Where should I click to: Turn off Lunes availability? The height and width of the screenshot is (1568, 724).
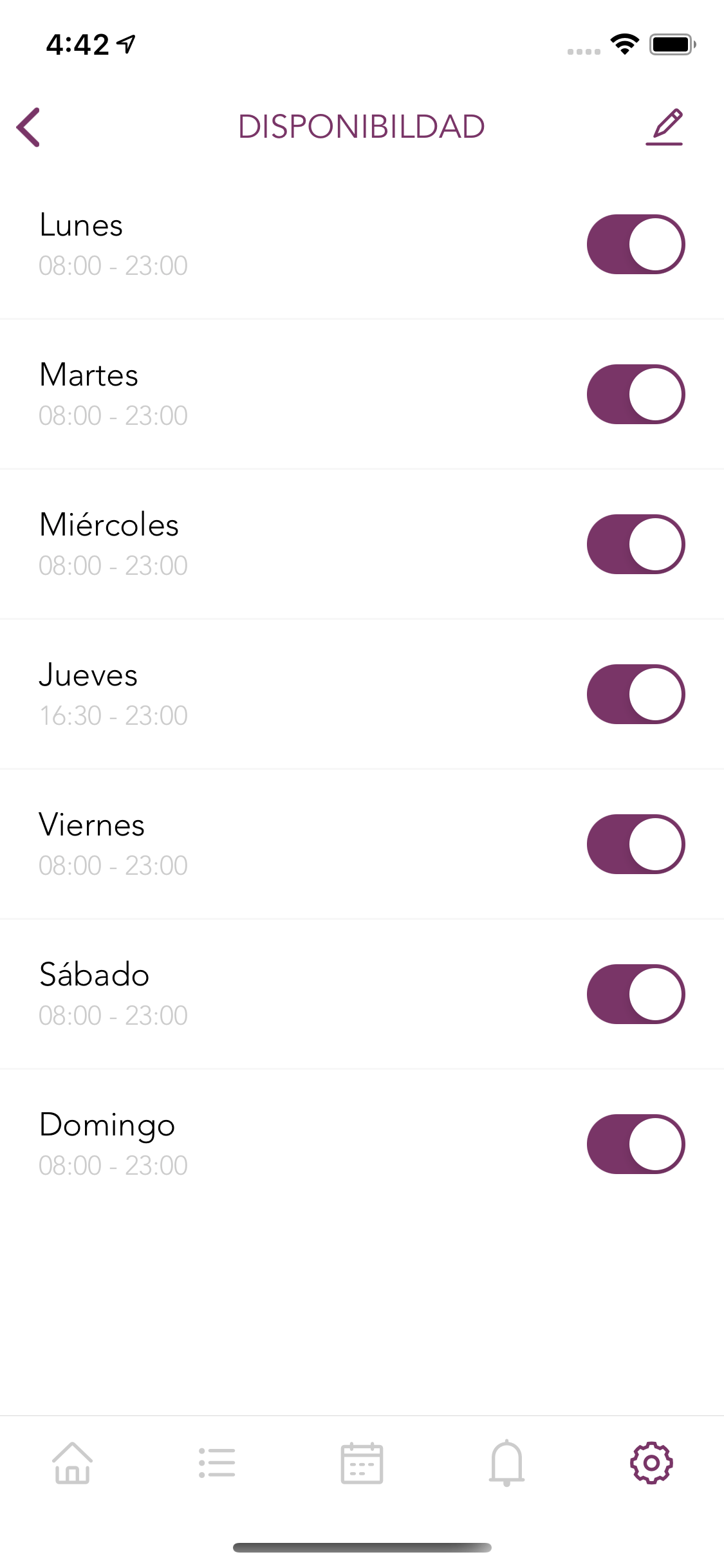(x=636, y=245)
